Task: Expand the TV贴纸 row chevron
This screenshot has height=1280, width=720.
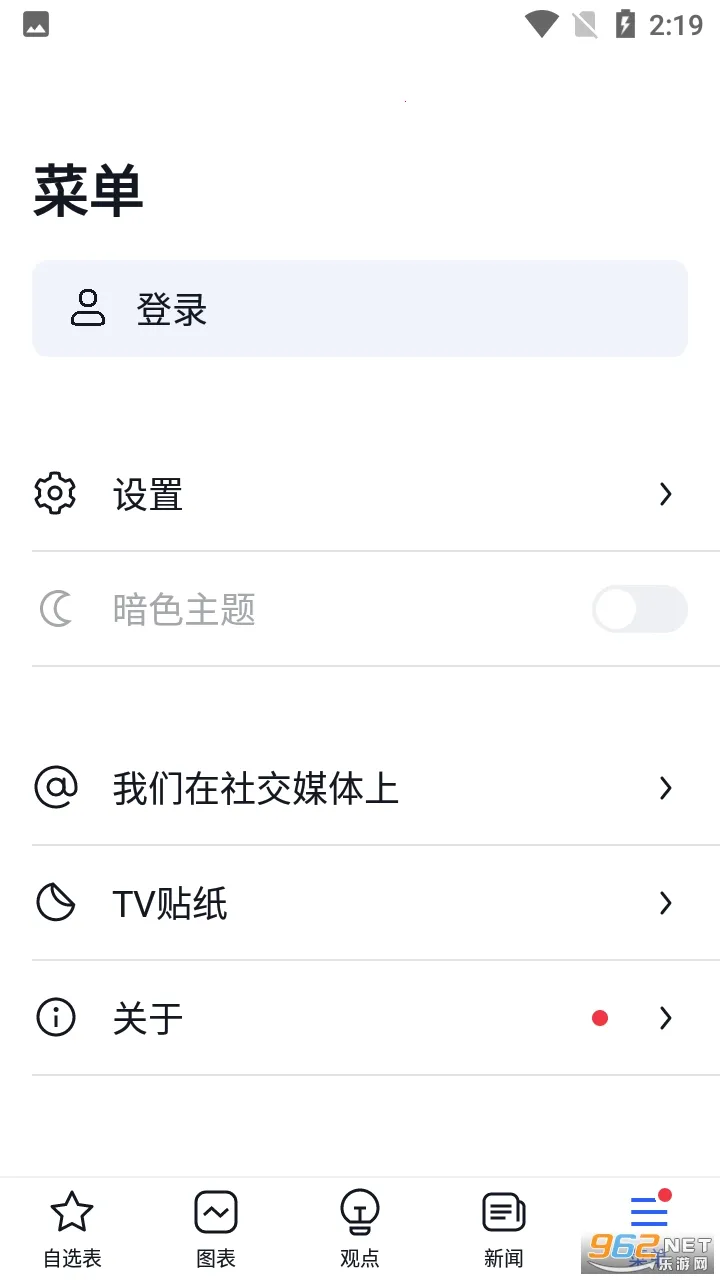Action: 665,902
